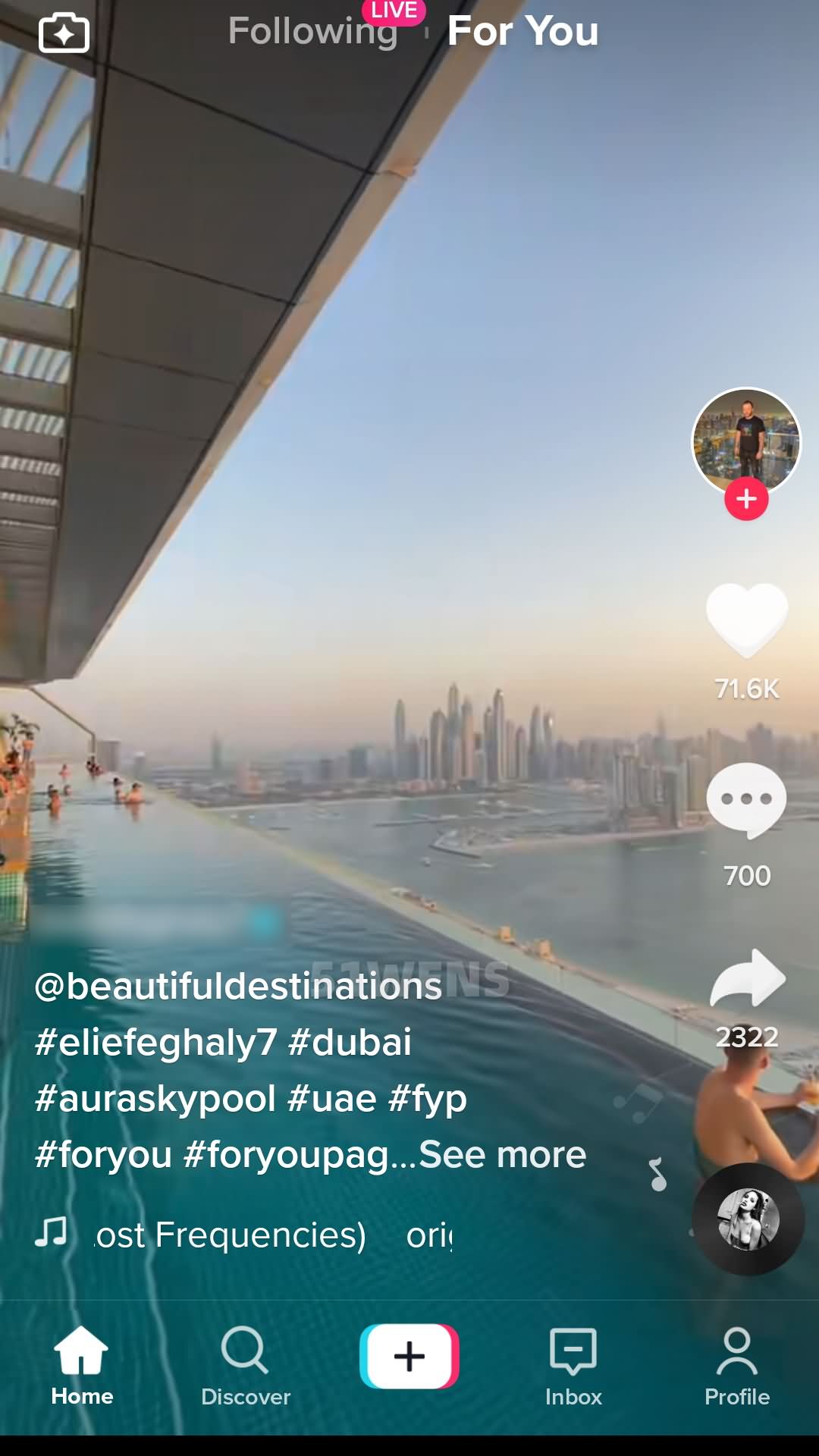Open the Inbox tab
The height and width of the screenshot is (1456, 819).
click(x=573, y=1366)
